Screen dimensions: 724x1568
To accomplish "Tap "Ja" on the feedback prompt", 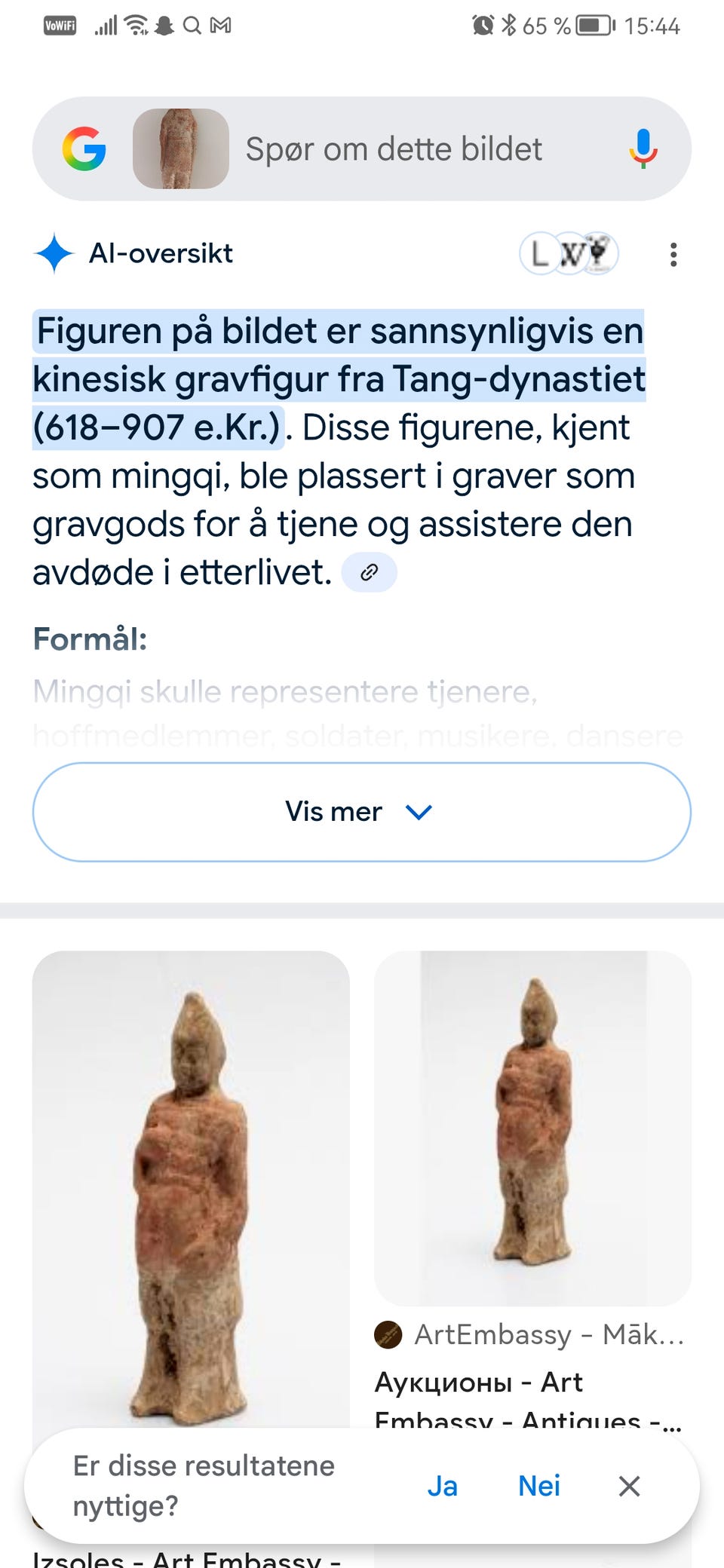I will [x=443, y=1486].
